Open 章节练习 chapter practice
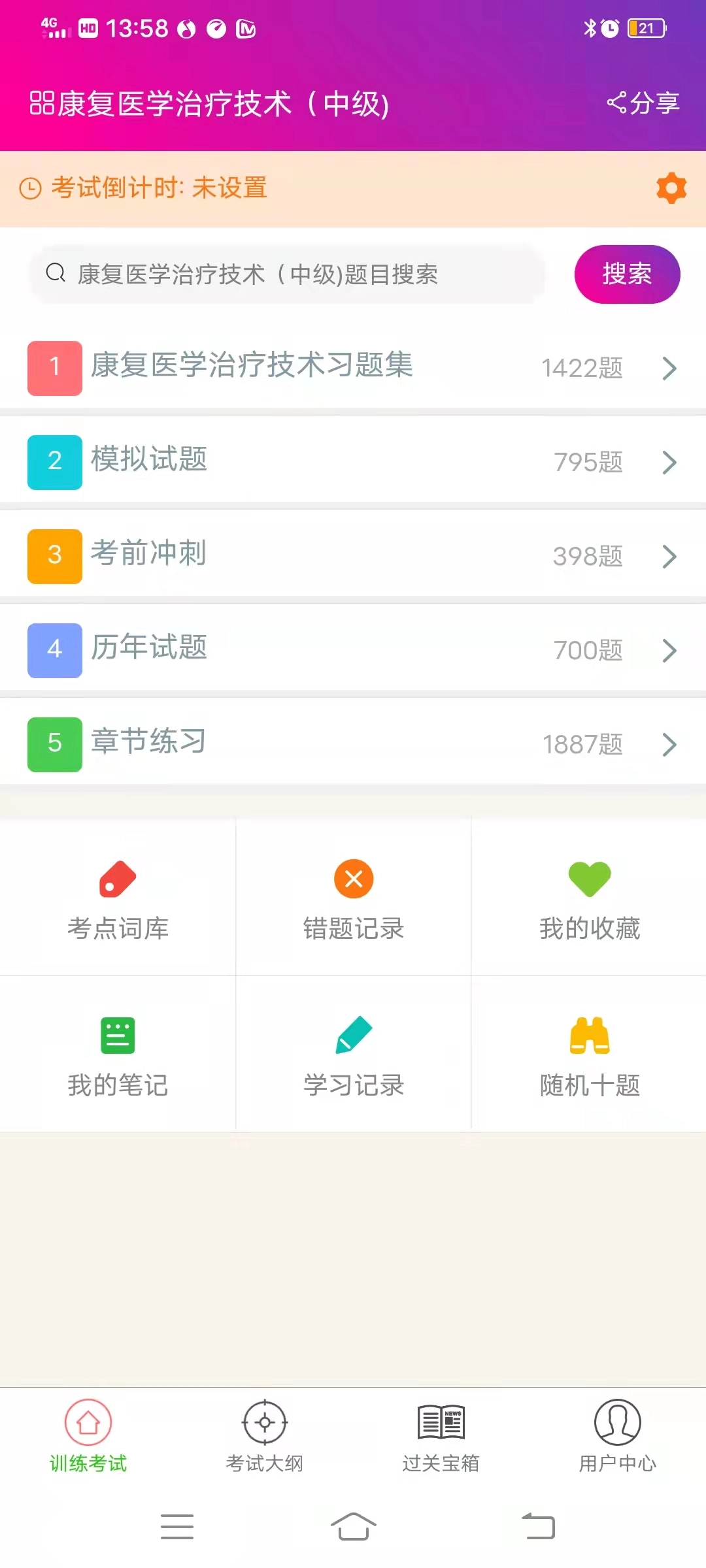 click(x=353, y=743)
